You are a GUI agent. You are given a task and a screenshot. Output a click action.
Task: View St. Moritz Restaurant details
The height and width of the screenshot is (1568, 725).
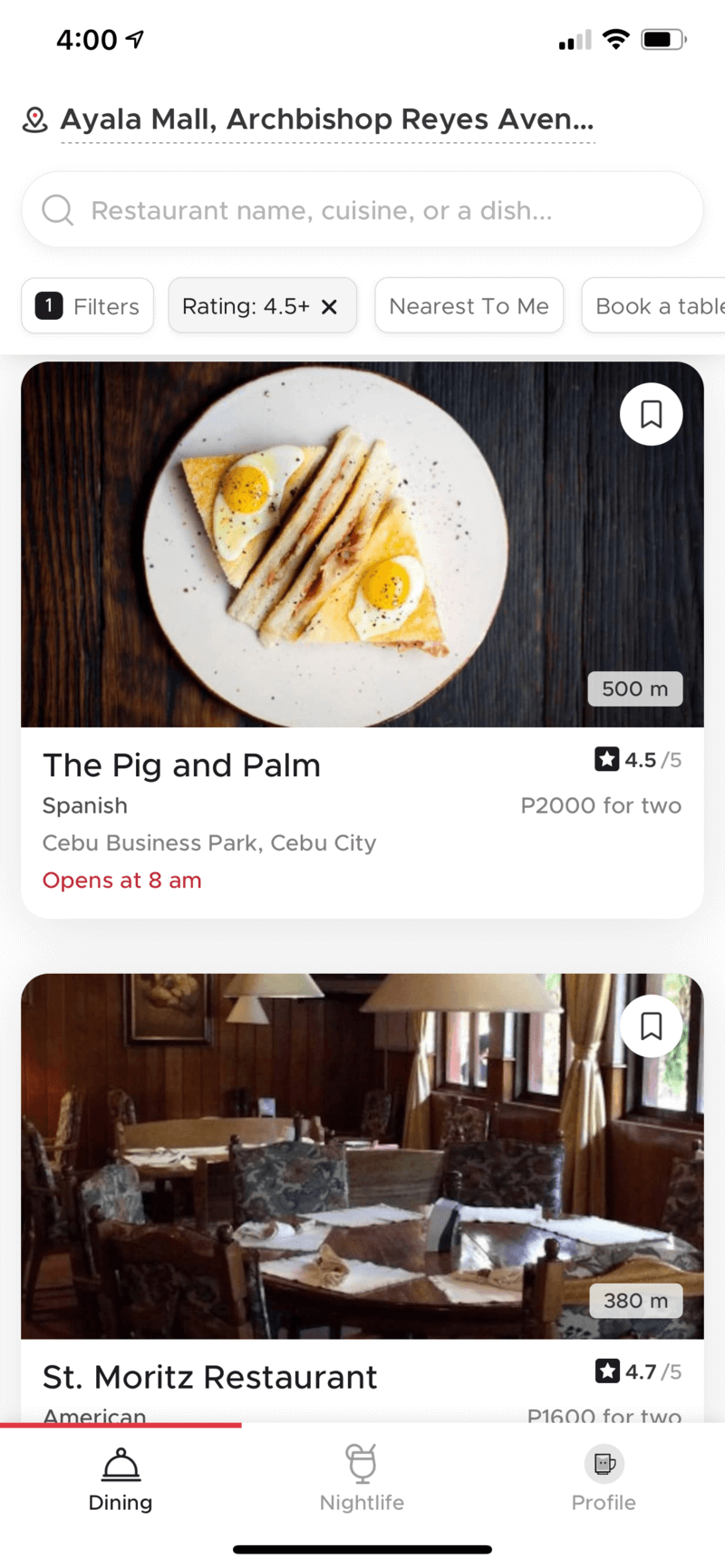(210, 1378)
